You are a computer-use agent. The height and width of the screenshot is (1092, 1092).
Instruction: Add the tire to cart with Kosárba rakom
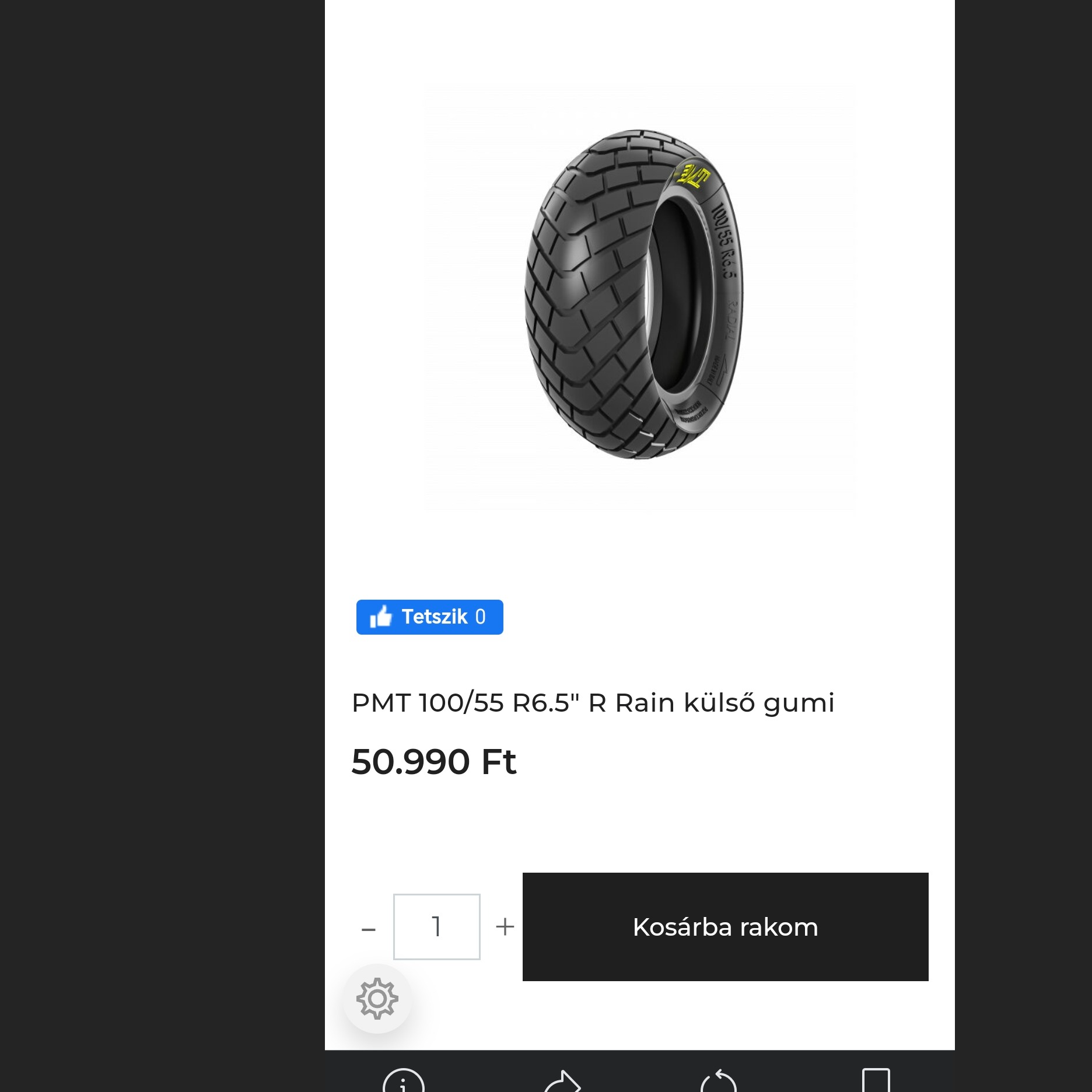[725, 926]
